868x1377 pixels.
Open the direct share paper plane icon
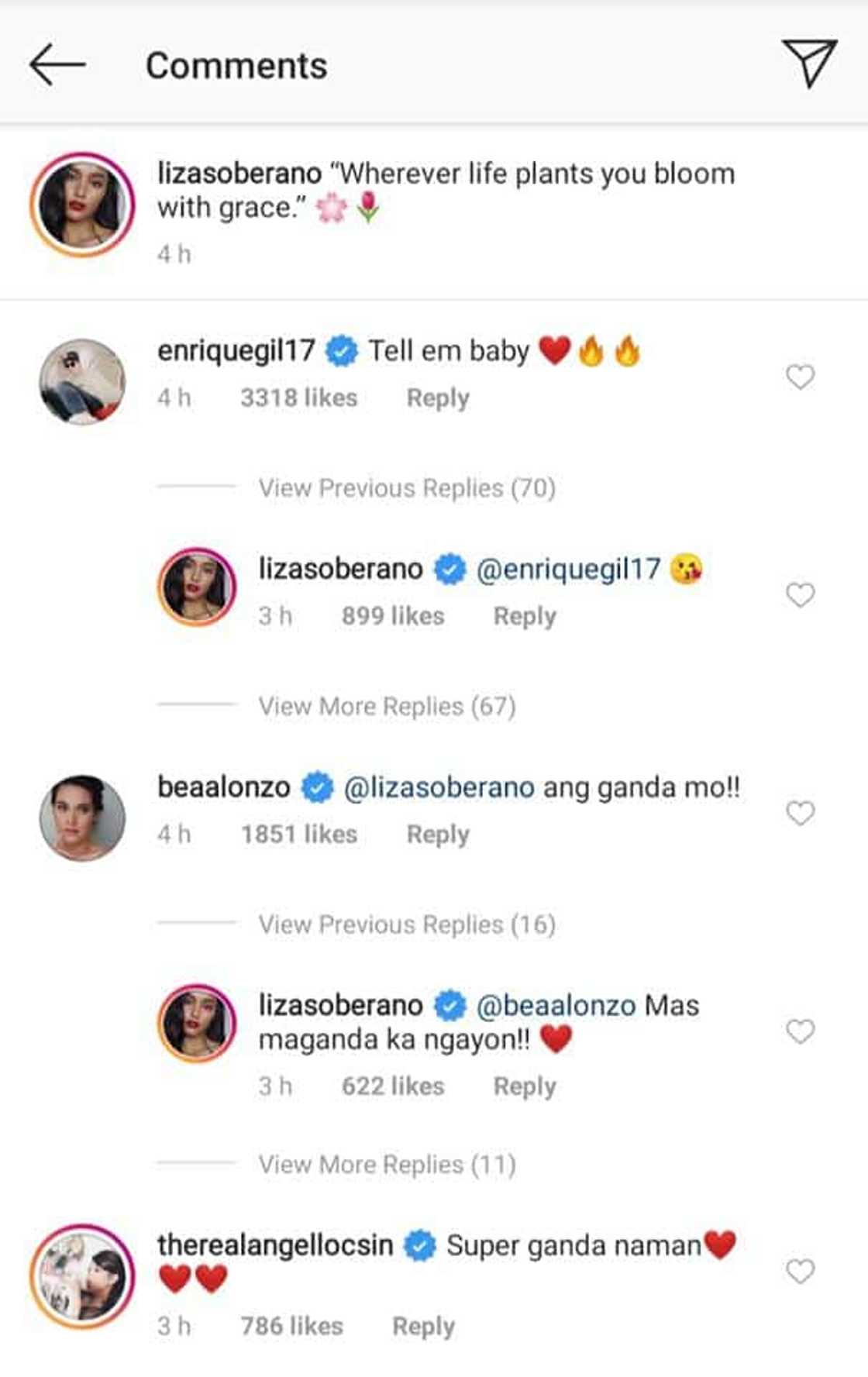[809, 63]
